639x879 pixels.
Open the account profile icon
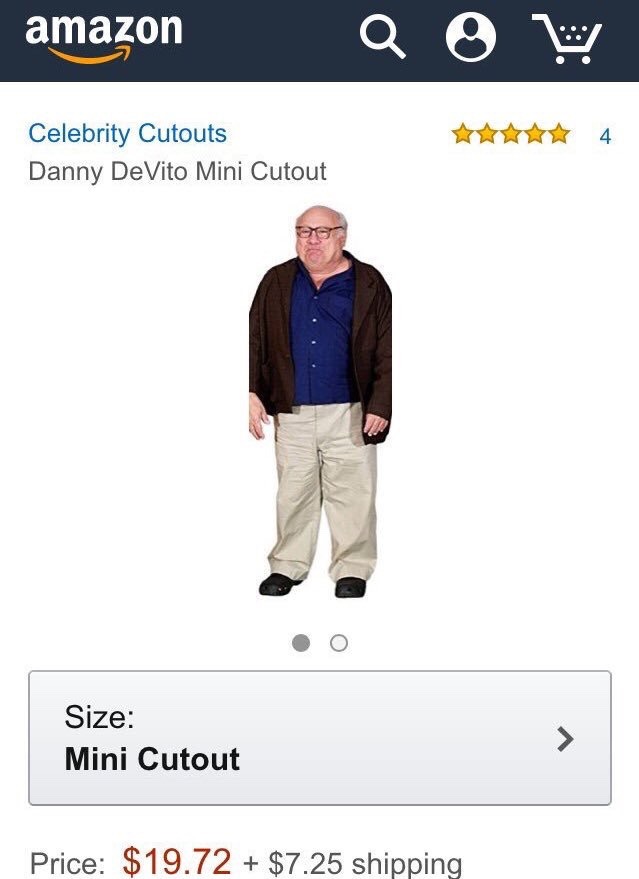coord(470,39)
